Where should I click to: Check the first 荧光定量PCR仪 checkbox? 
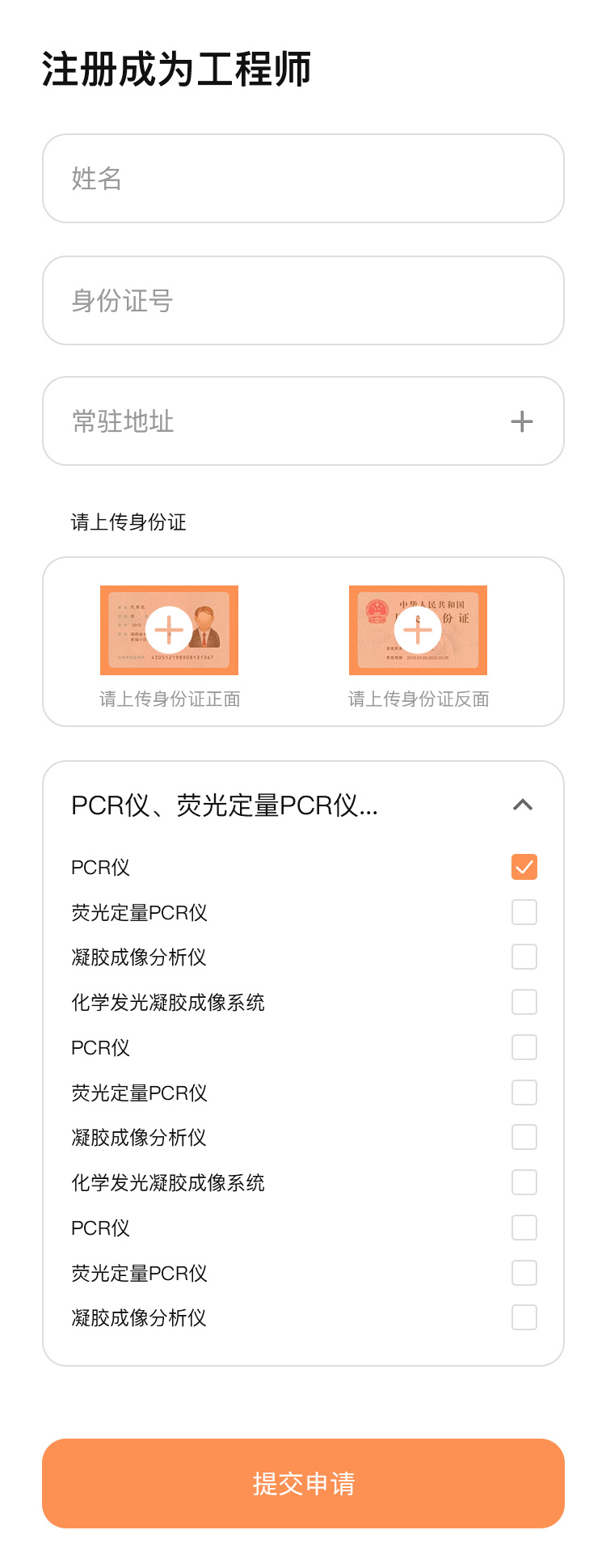coord(524,912)
